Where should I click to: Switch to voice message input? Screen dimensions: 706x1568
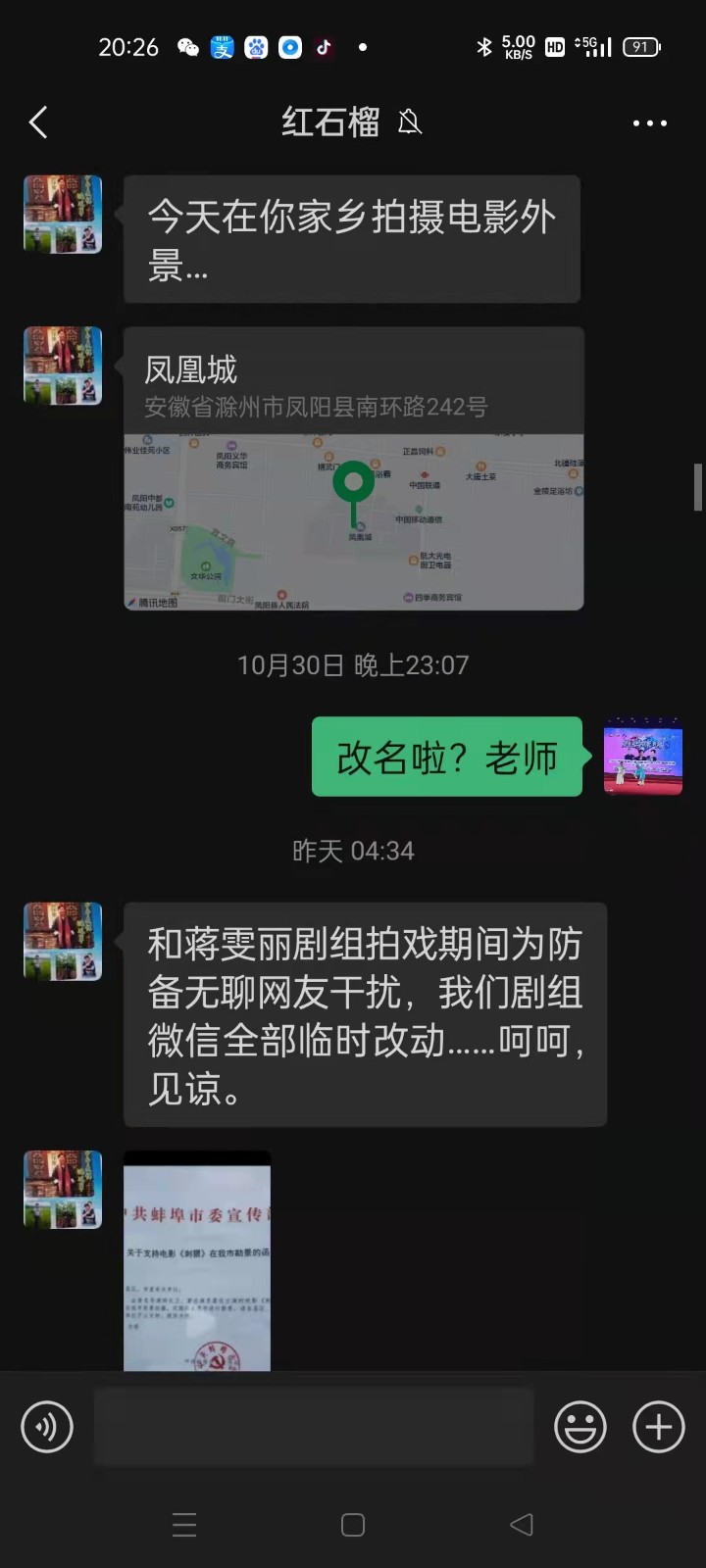click(x=47, y=1427)
